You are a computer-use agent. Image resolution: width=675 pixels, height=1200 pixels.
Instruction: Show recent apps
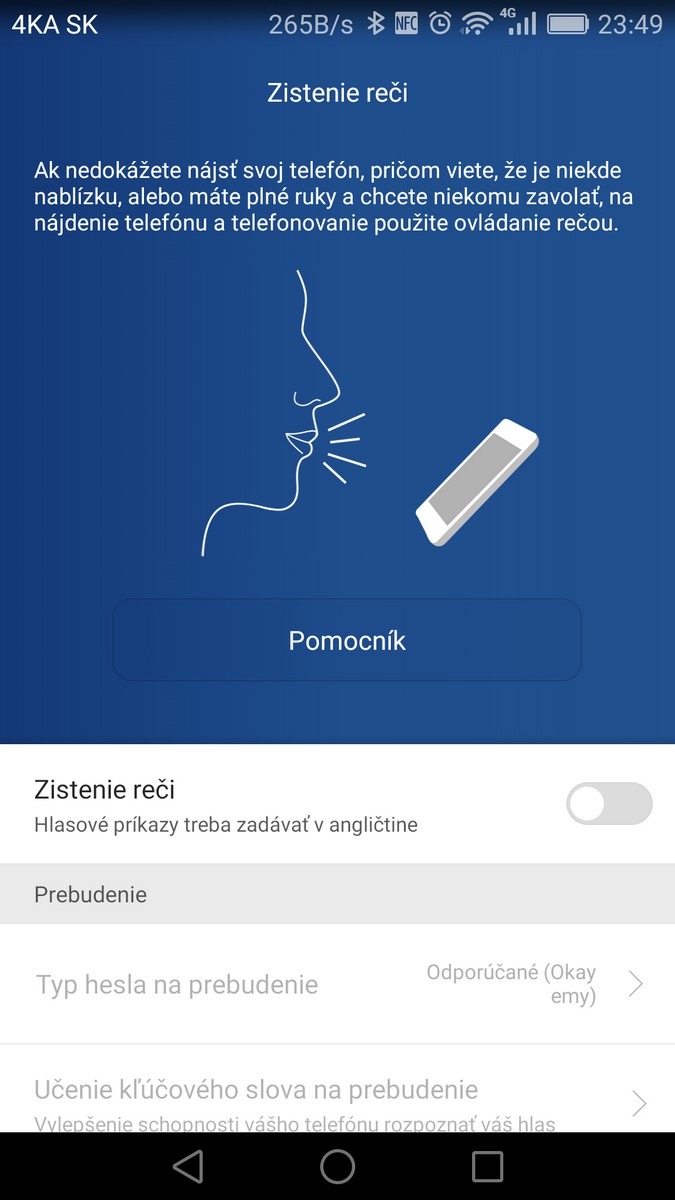coord(487,1166)
